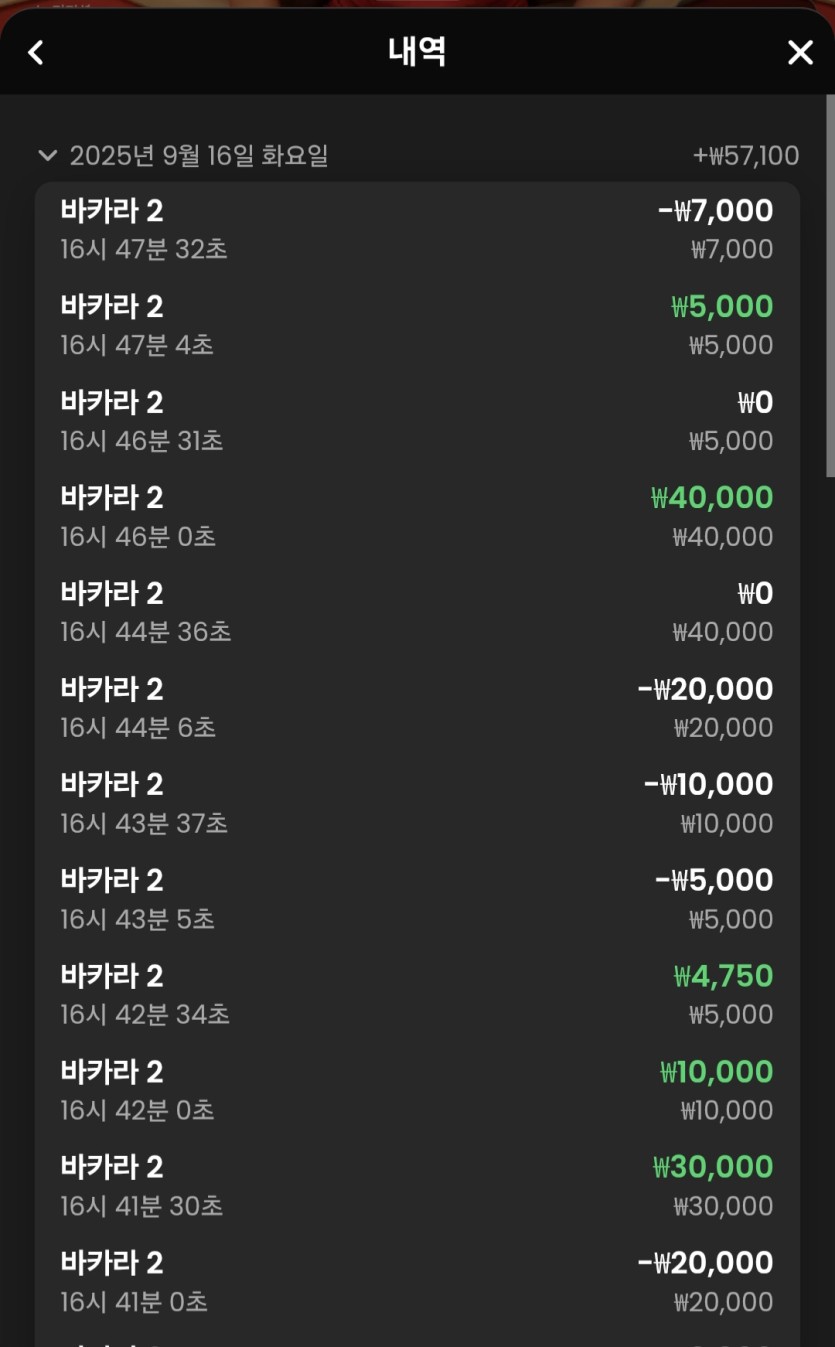Open the 16시 44분 6초 바카라 2 entry
The width and height of the screenshot is (835, 1347).
coord(417,708)
